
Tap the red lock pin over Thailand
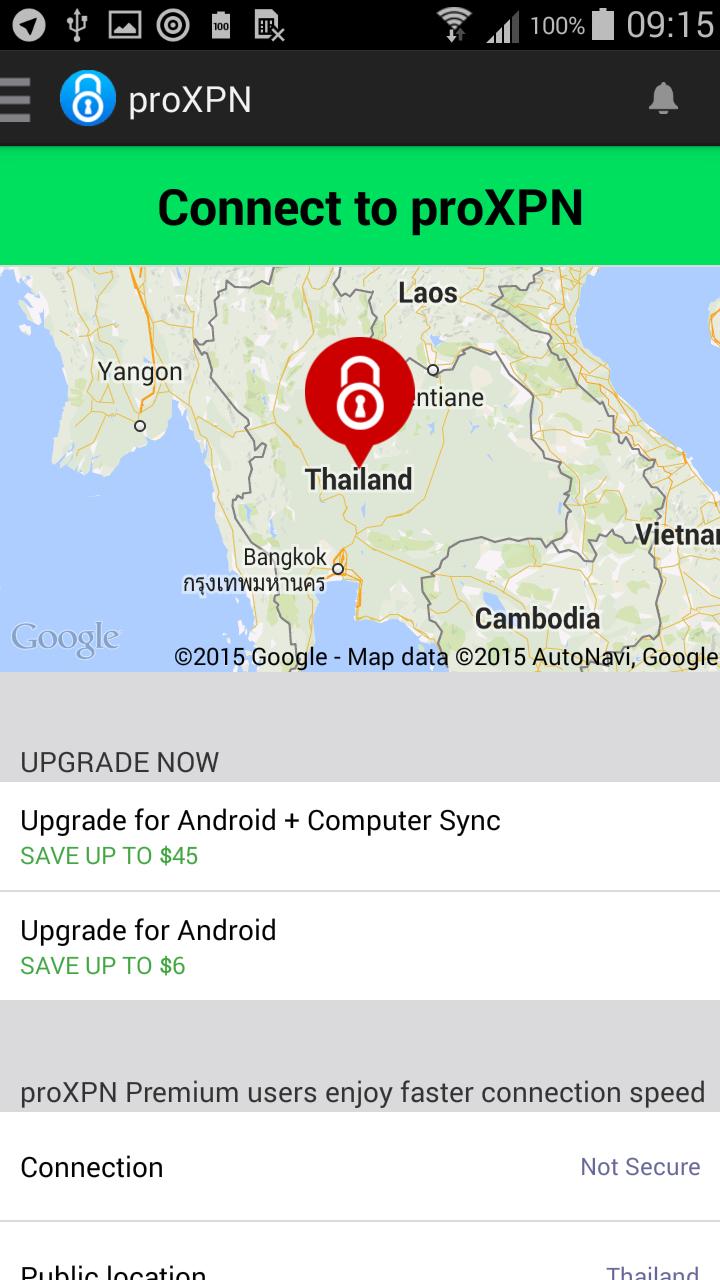coord(359,392)
